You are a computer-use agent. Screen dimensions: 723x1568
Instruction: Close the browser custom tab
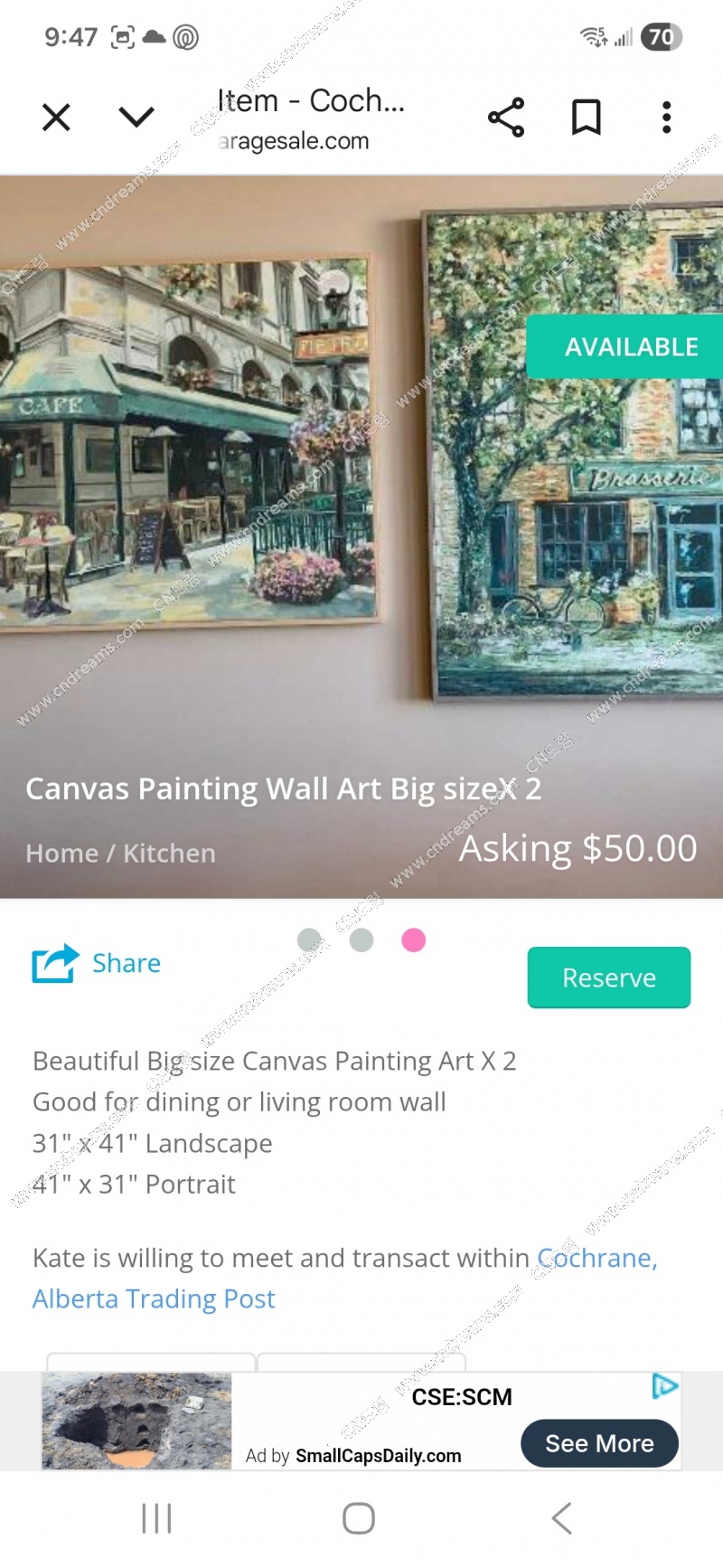coord(56,118)
